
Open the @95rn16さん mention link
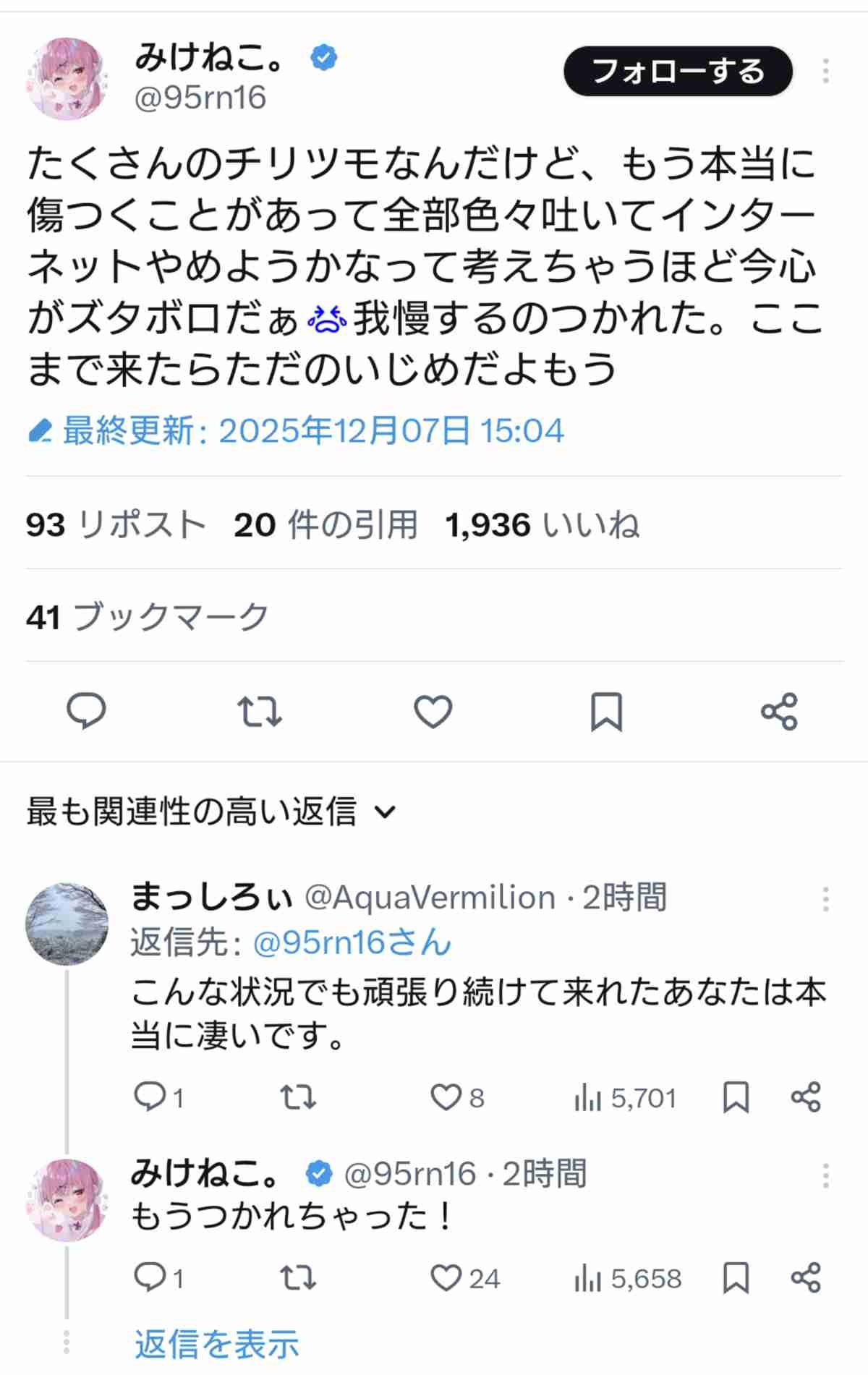click(352, 942)
